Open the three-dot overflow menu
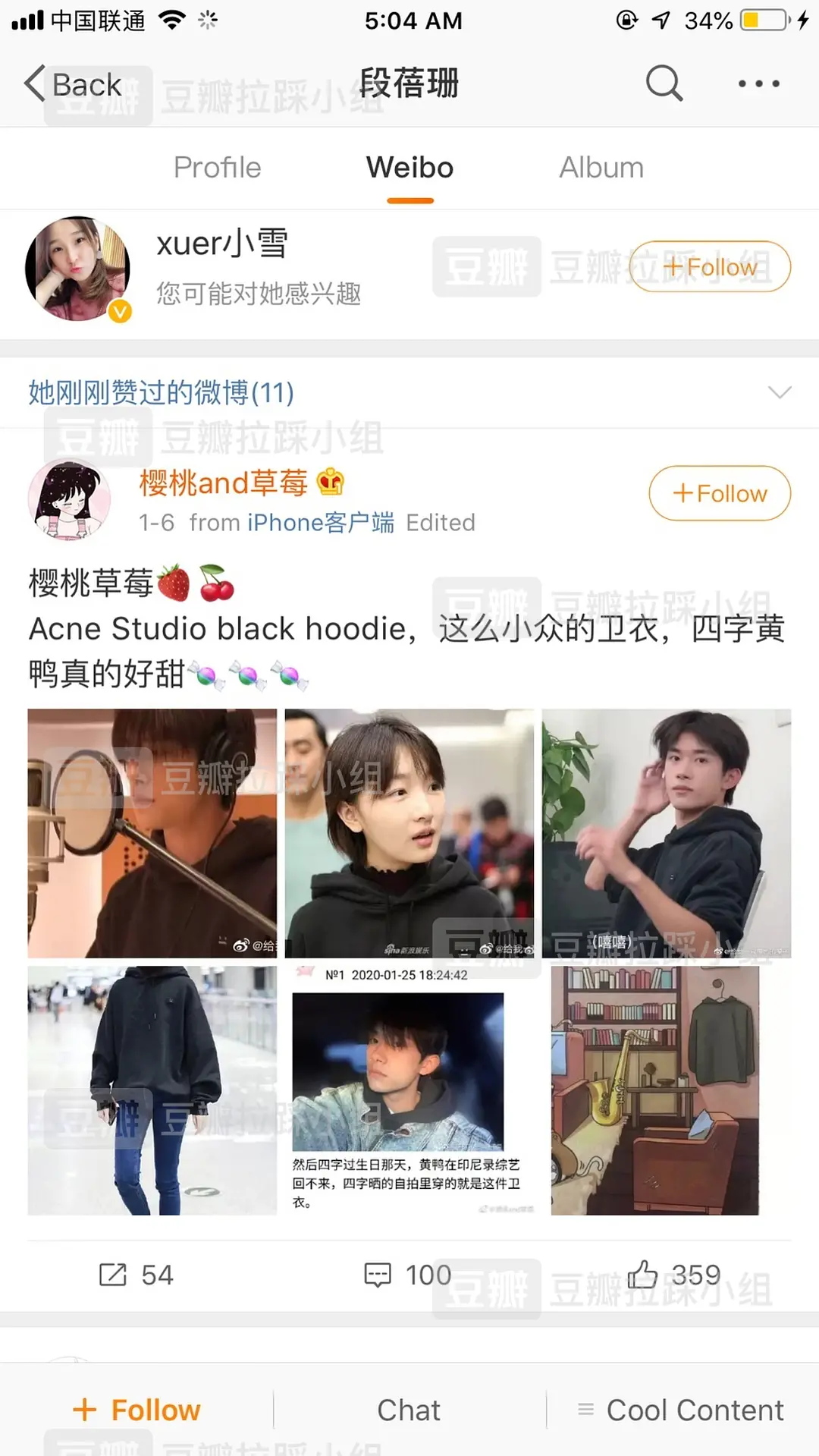The image size is (819, 1456). tap(759, 83)
